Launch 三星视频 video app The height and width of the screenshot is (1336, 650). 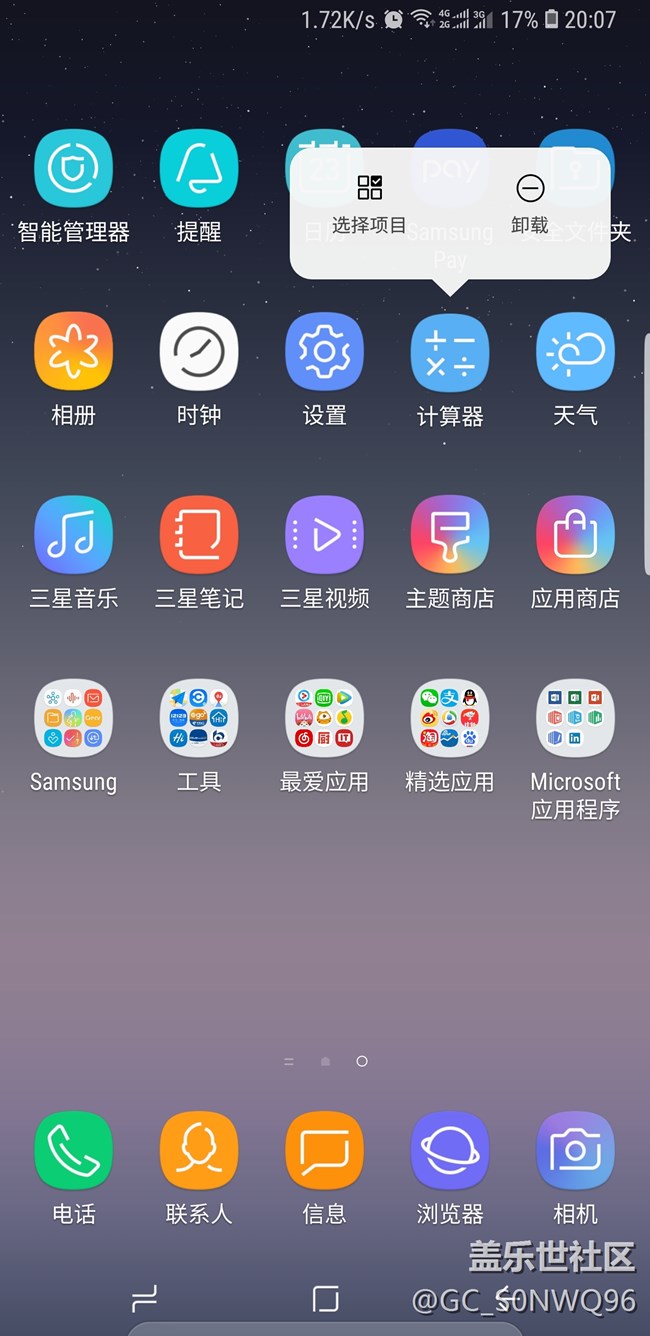[324, 535]
